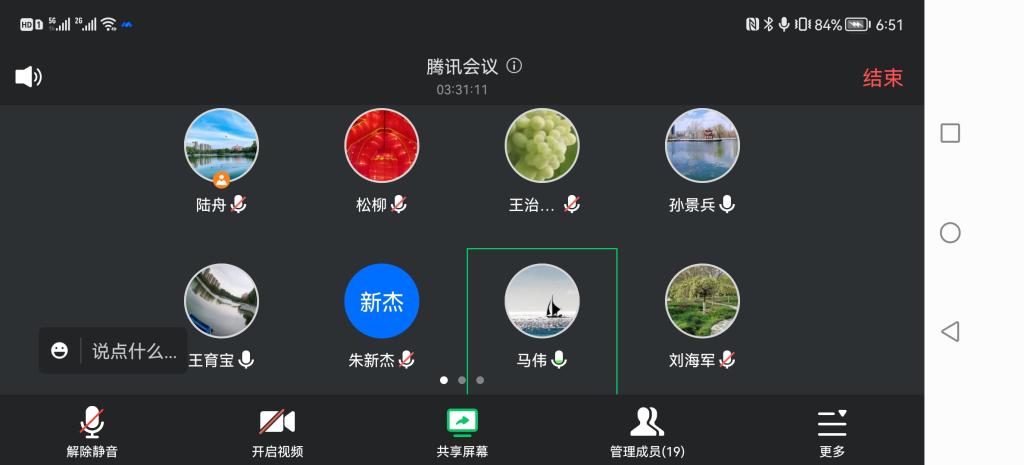Select participant 松柳
Image resolution: width=1024 pixels, height=465 pixels.
click(x=381, y=147)
